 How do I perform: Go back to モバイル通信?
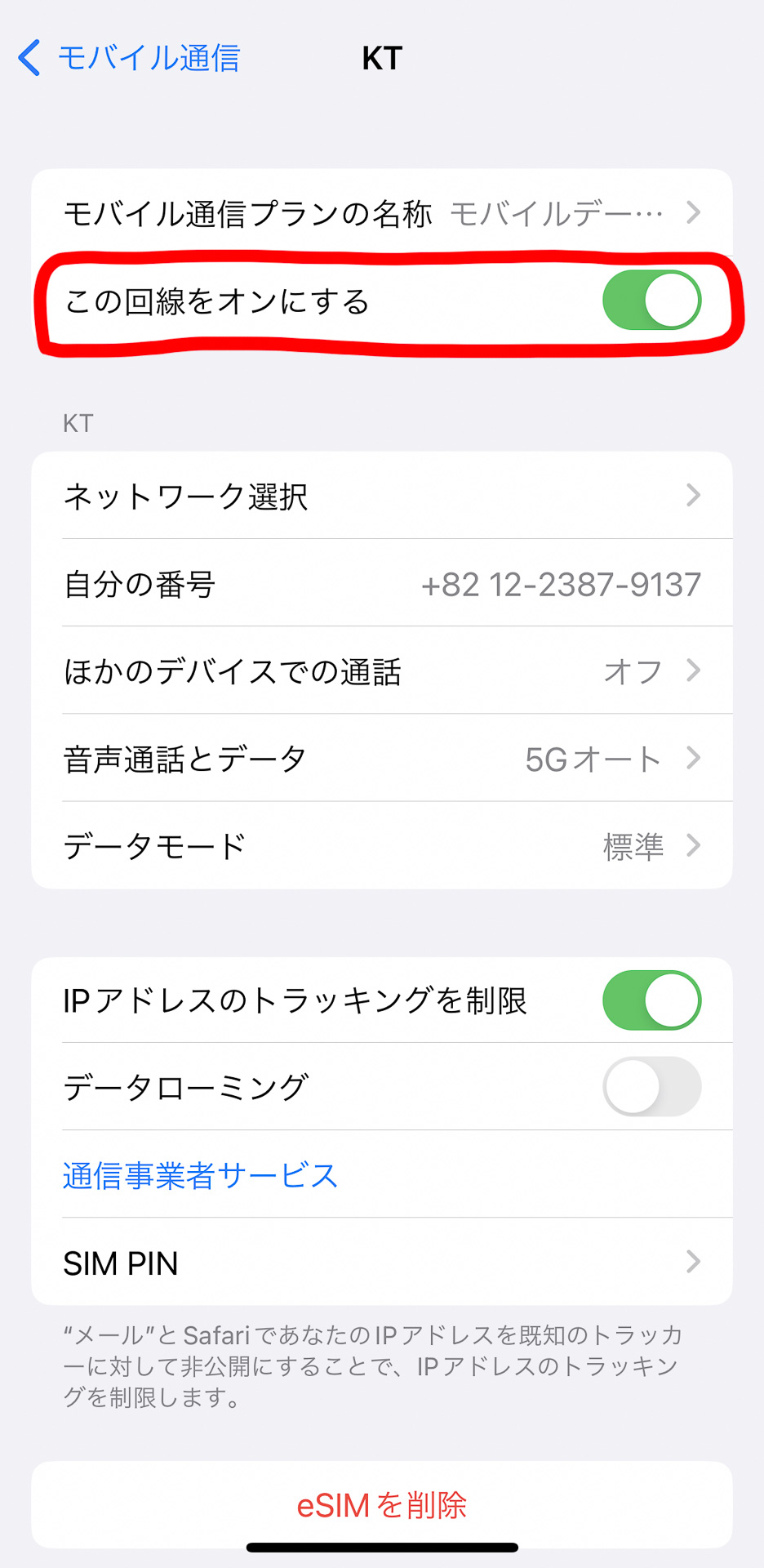129,58
